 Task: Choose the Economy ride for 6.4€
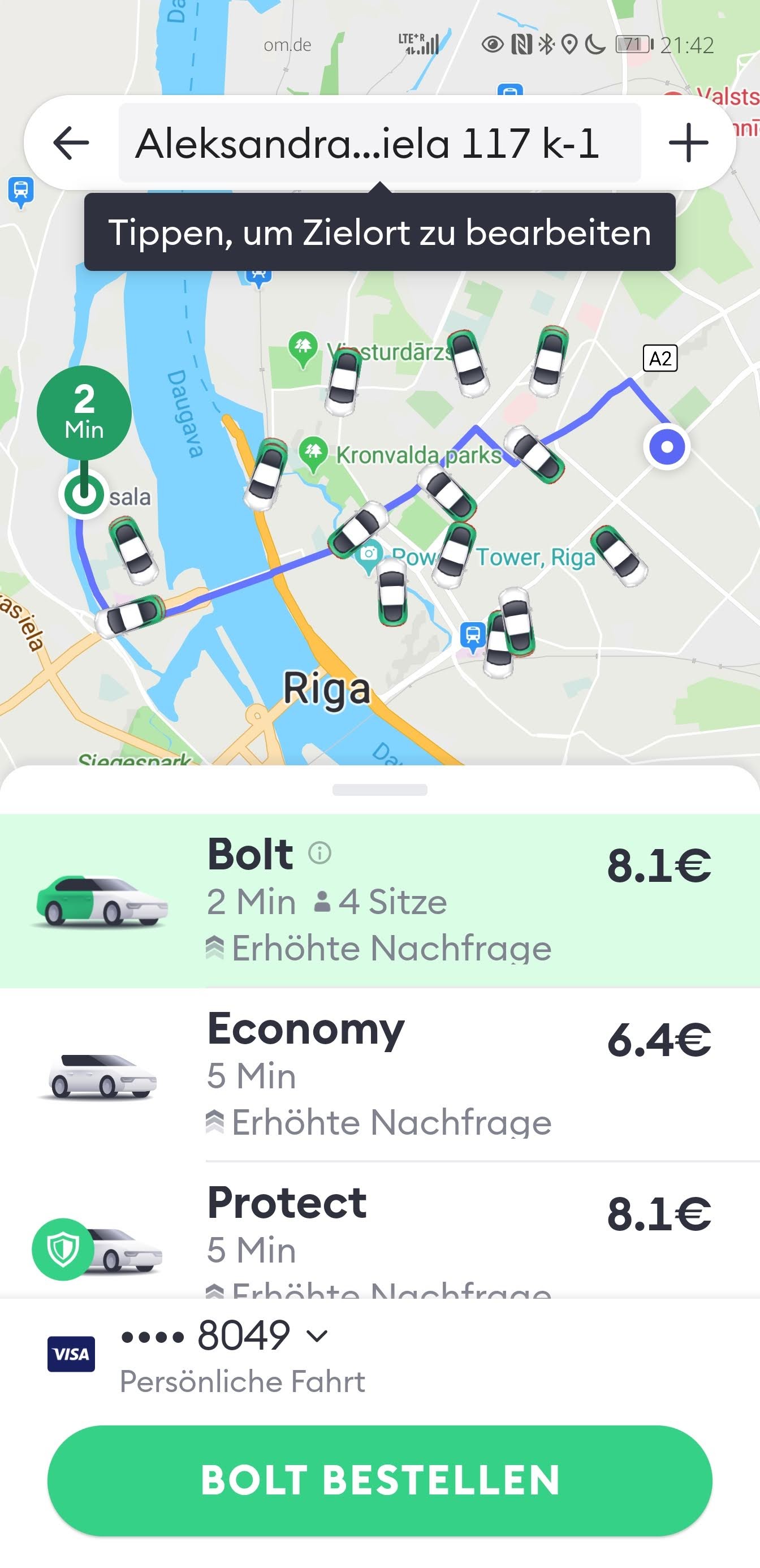coord(379,1074)
